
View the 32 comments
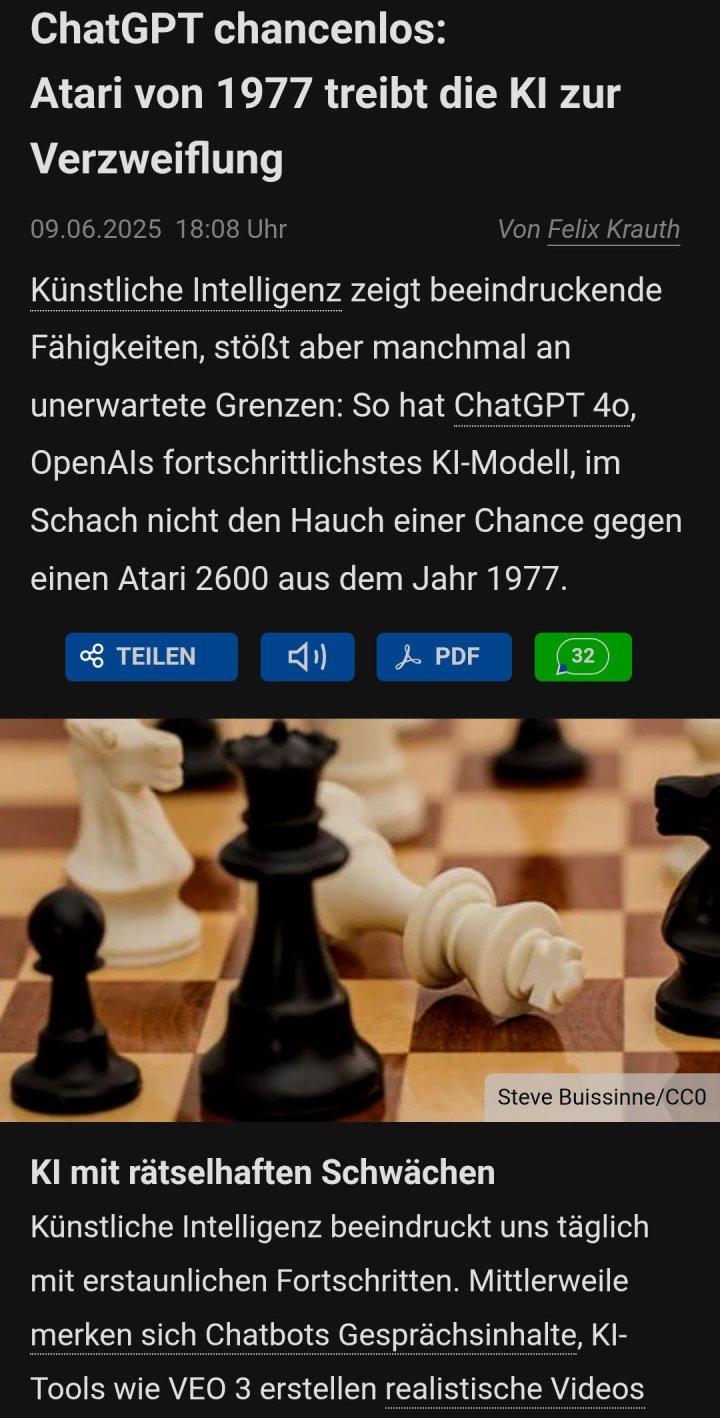pos(582,657)
